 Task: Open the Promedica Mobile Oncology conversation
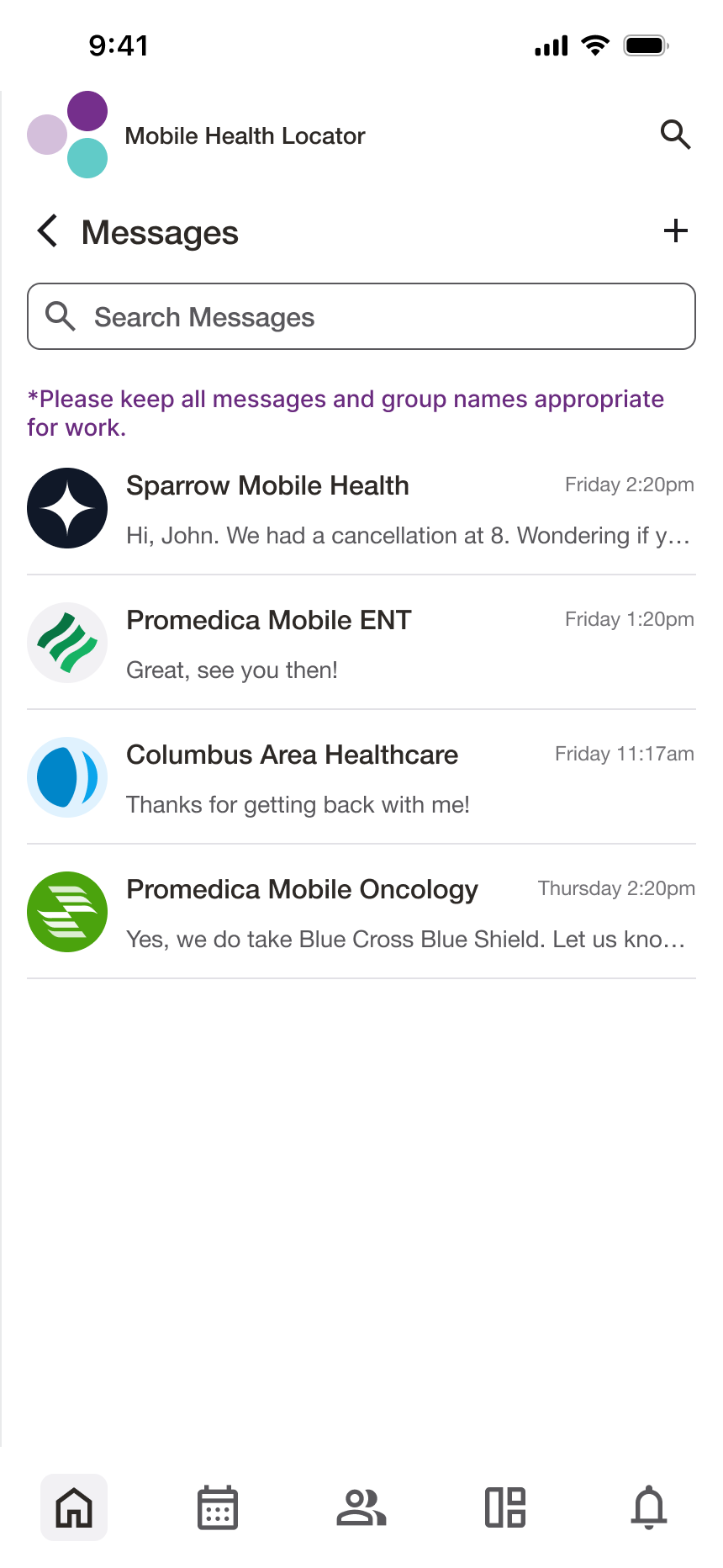point(361,911)
